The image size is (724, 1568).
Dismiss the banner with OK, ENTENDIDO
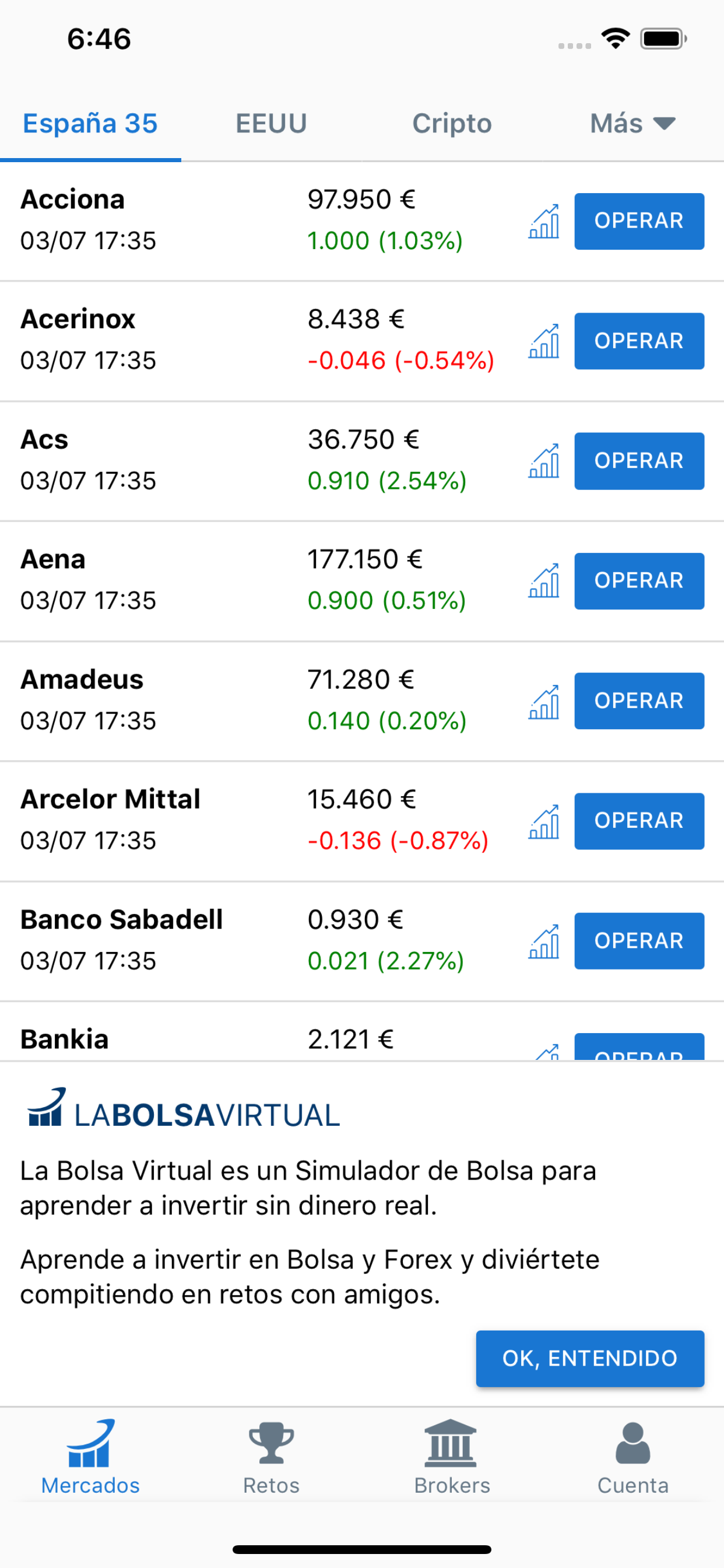coord(589,1358)
